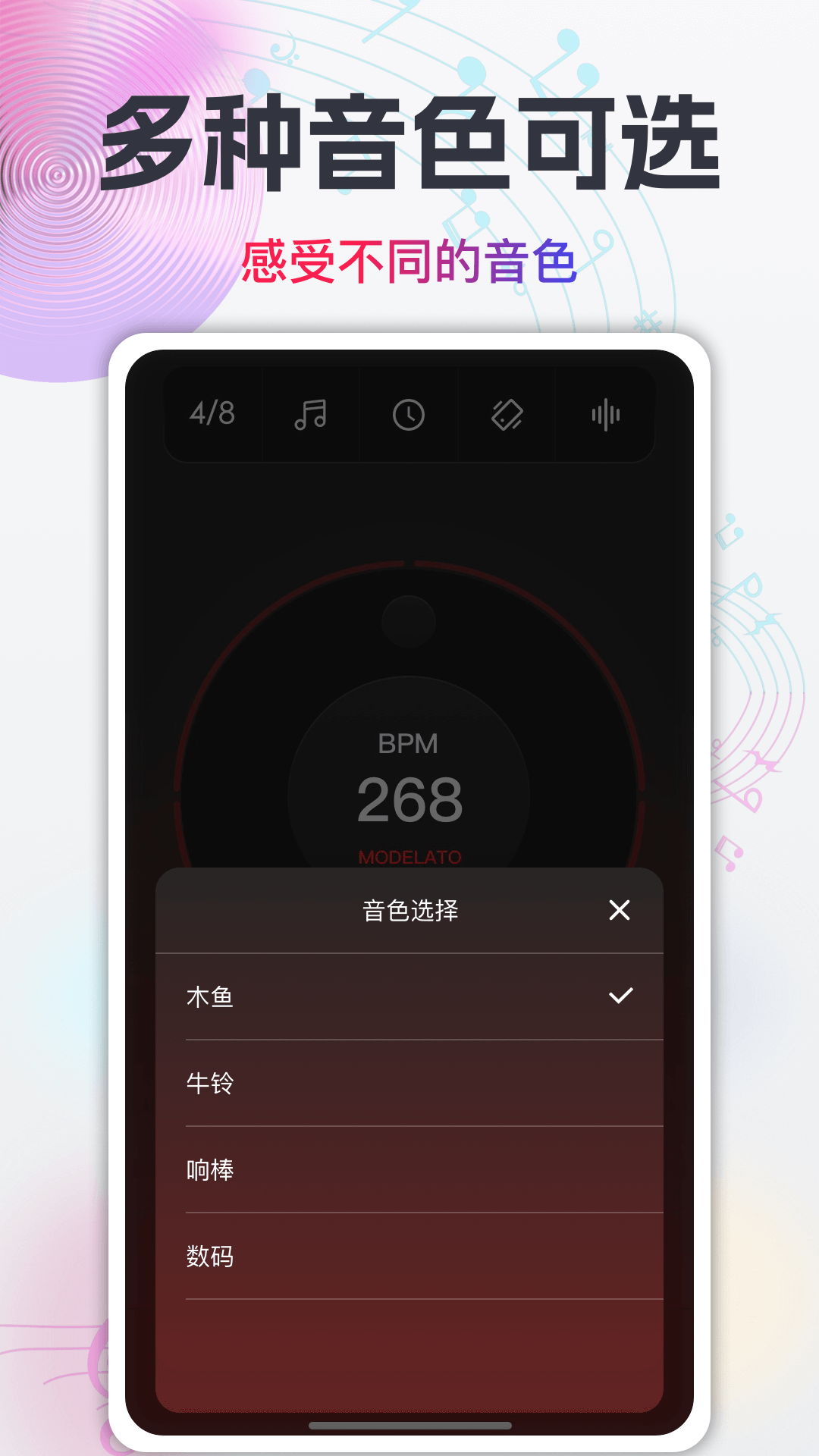Close the tone selection dialog with X

click(620, 910)
